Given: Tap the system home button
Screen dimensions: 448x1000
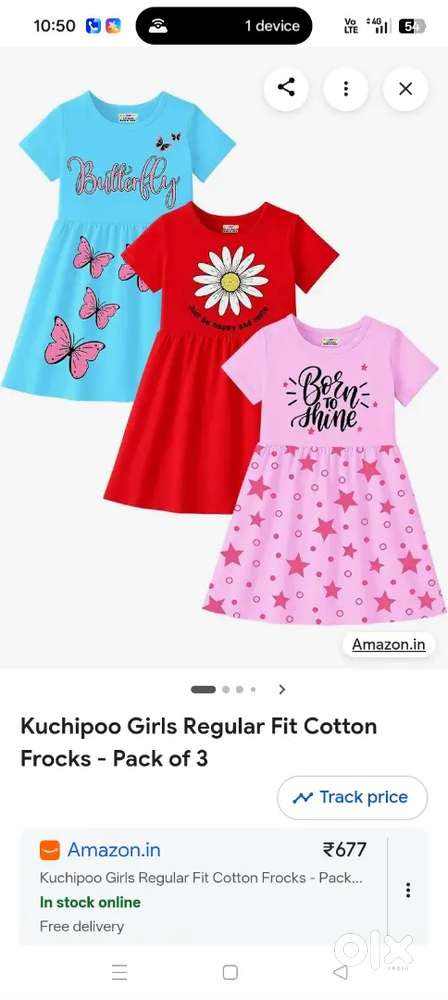Looking at the screenshot, I should pyautogui.click(x=230, y=972).
